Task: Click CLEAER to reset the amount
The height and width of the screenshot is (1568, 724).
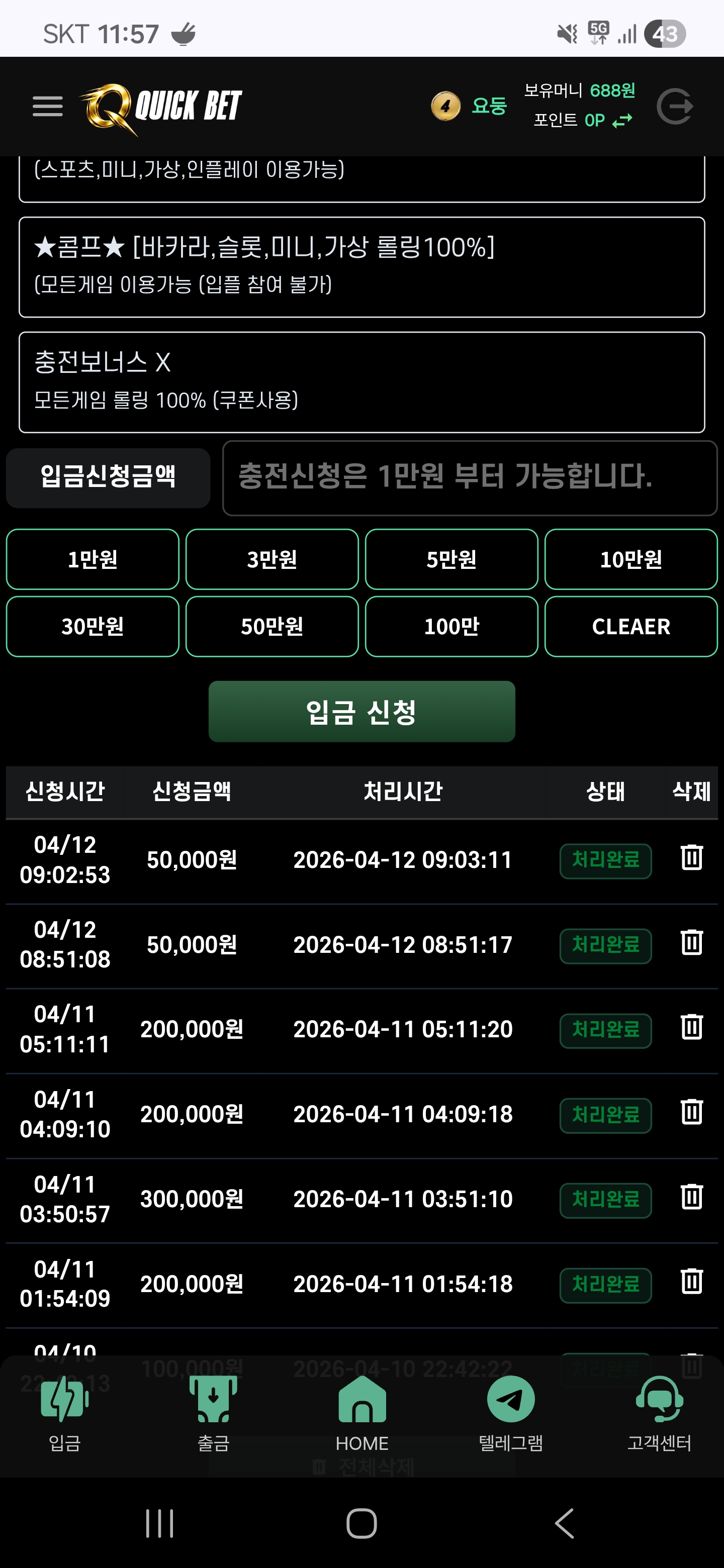Action: (631, 626)
